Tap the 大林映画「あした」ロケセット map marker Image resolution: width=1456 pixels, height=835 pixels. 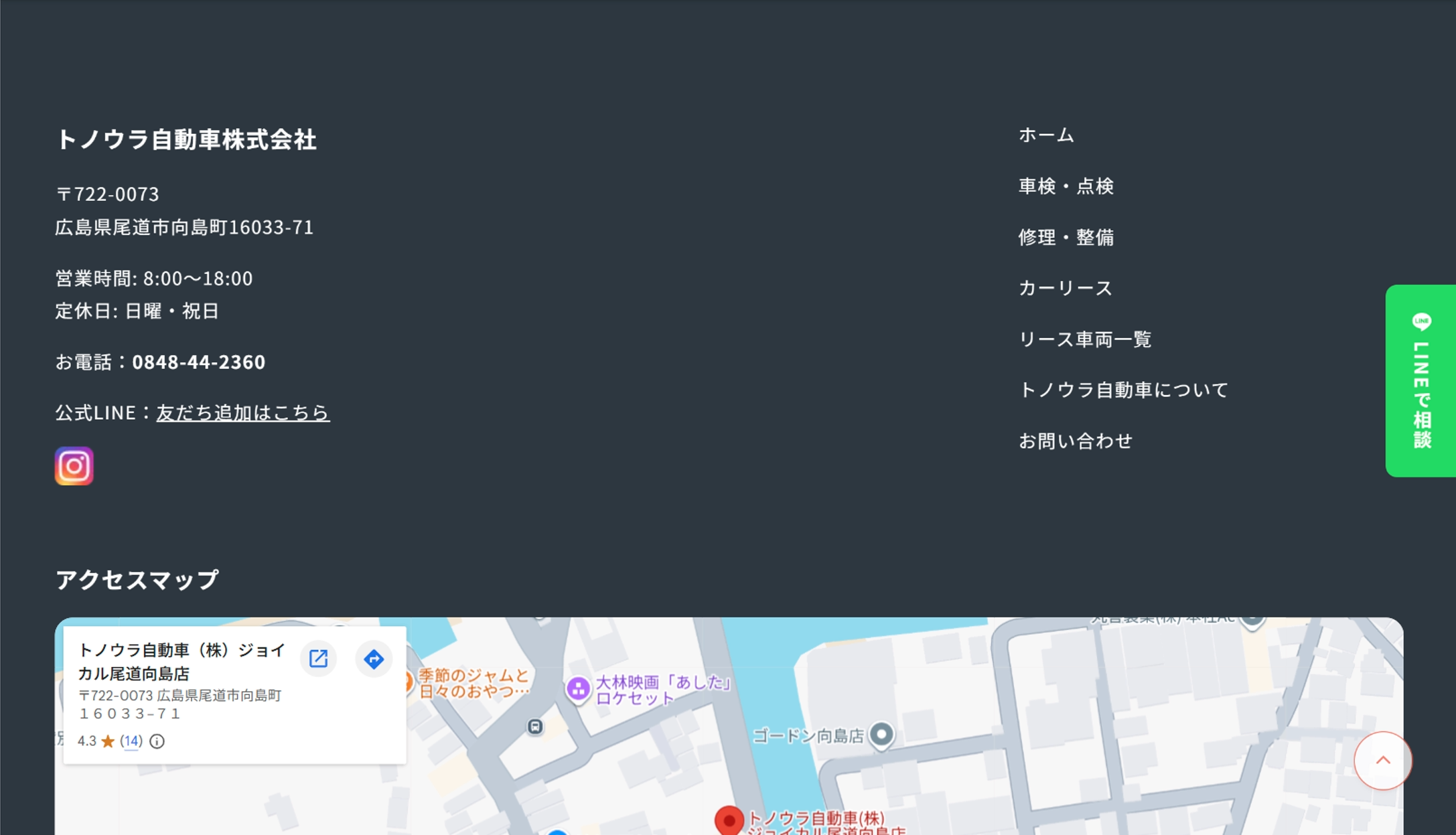tap(578, 688)
